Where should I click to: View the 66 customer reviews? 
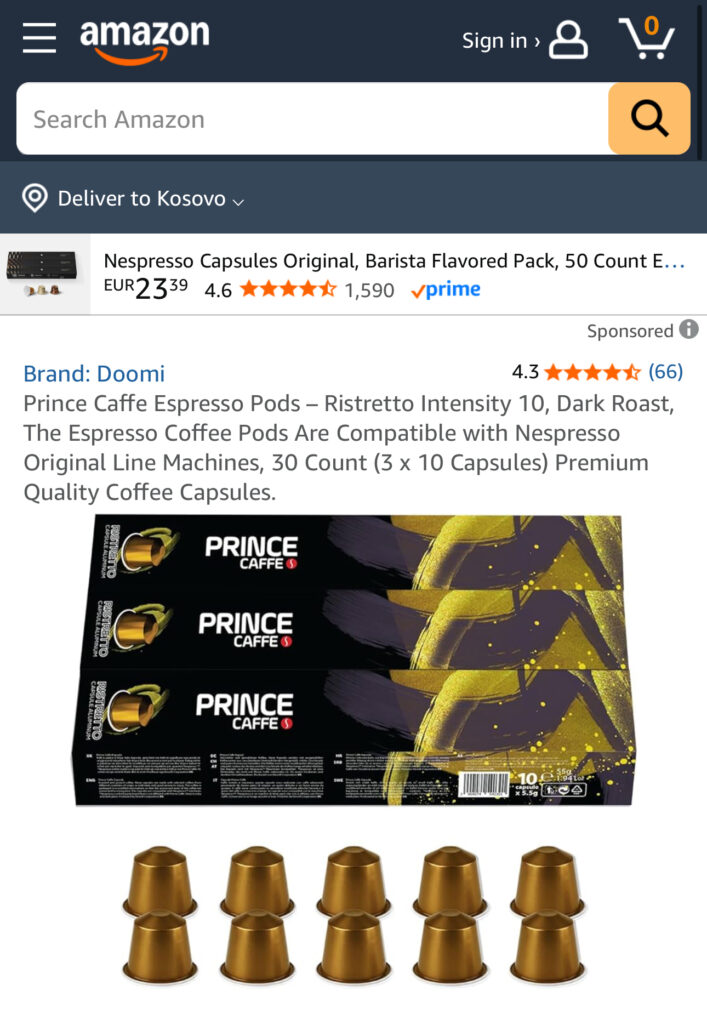665,372
